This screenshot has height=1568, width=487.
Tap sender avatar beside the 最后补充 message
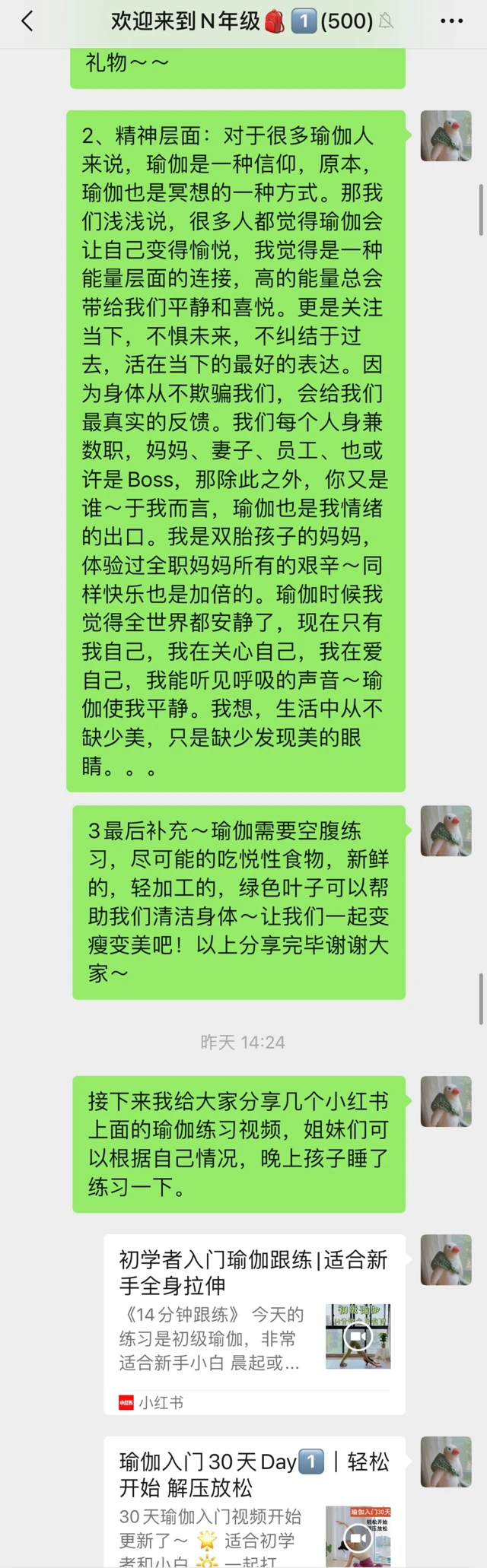446,830
